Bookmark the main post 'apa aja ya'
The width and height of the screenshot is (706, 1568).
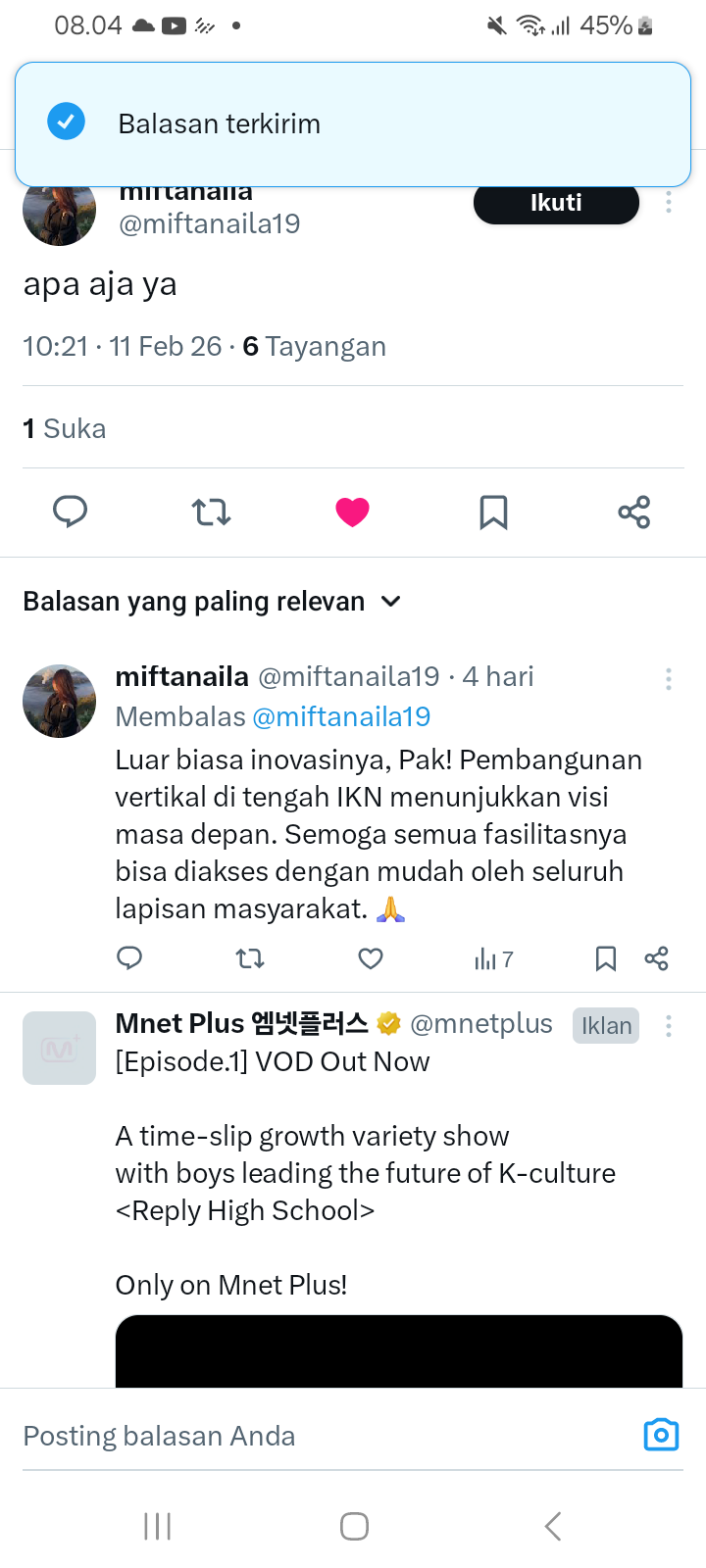(493, 512)
